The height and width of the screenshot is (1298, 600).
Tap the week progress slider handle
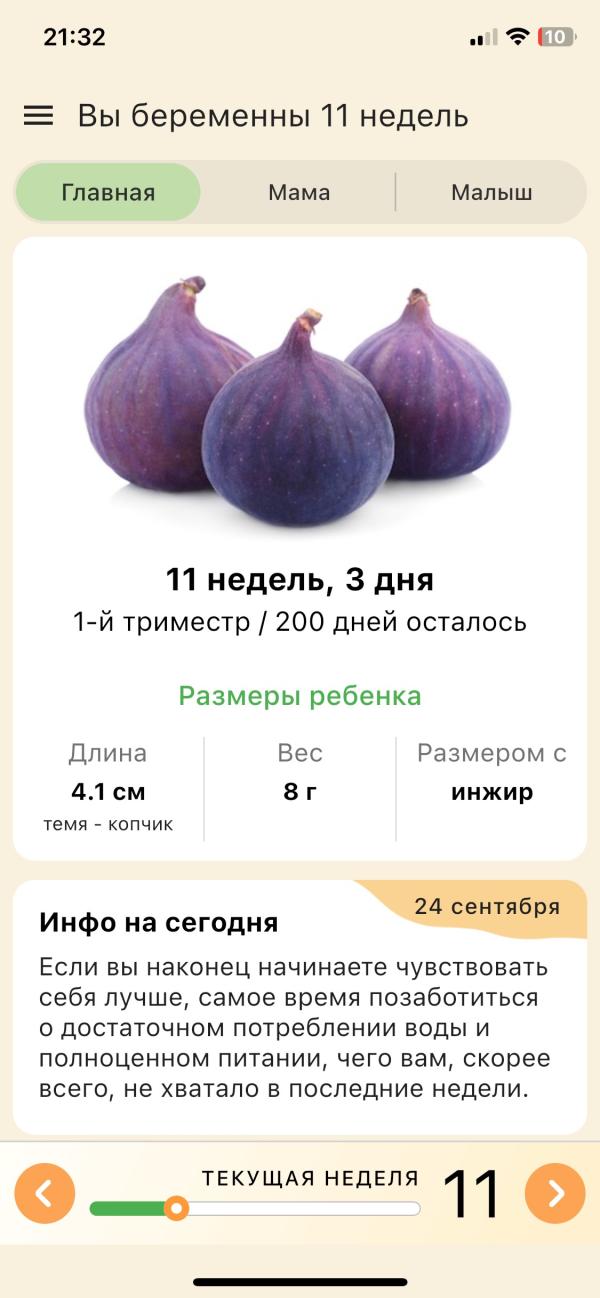tap(177, 1208)
